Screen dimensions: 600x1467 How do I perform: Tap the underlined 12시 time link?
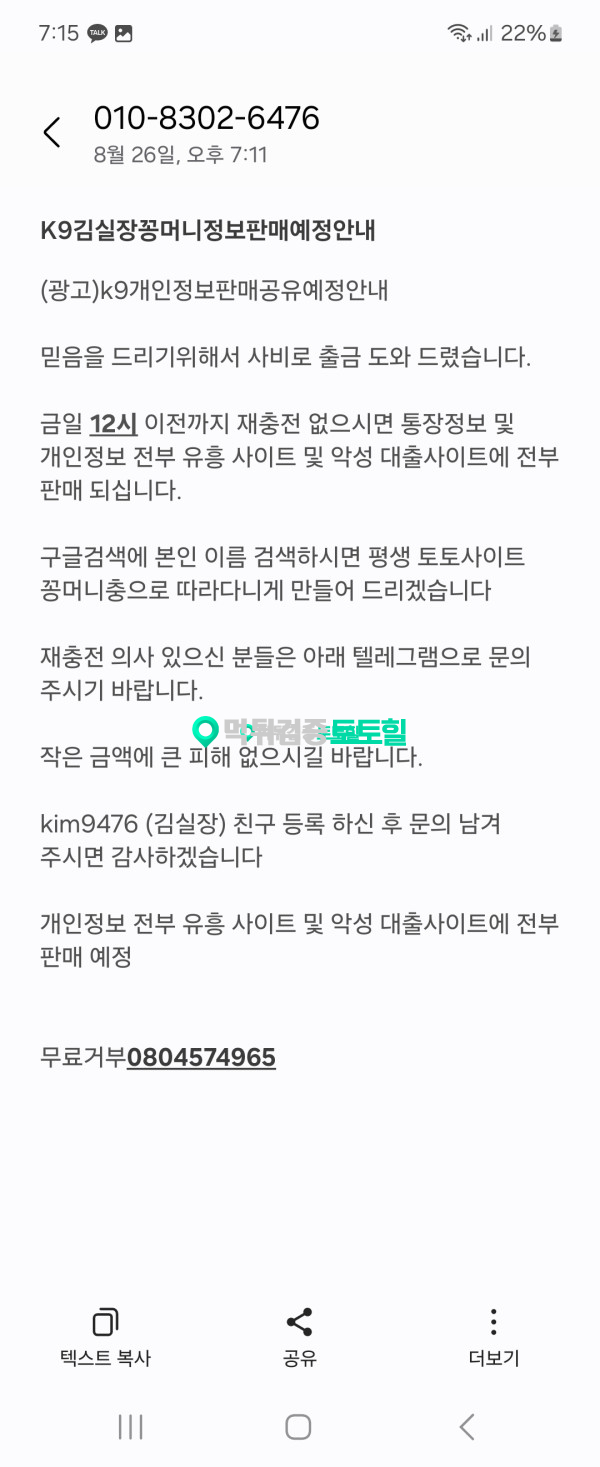(113, 423)
